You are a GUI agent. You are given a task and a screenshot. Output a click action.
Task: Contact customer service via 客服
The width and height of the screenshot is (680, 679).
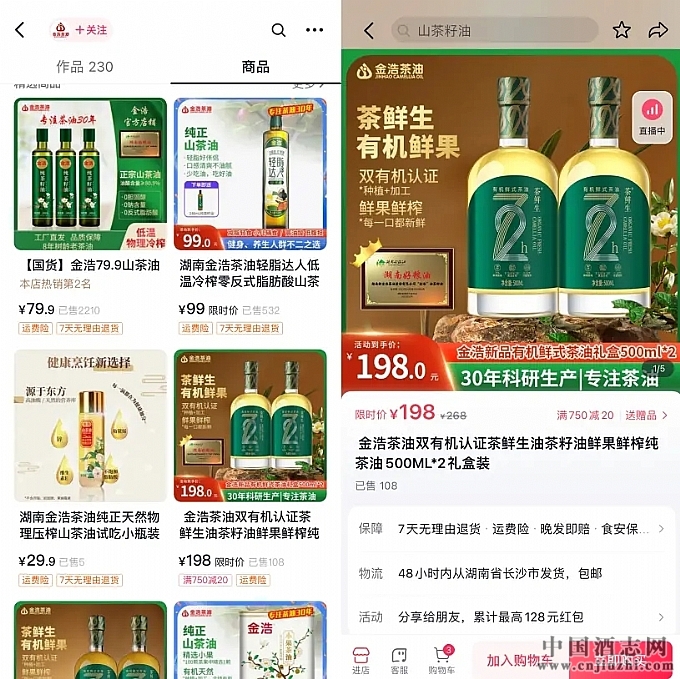(x=399, y=661)
